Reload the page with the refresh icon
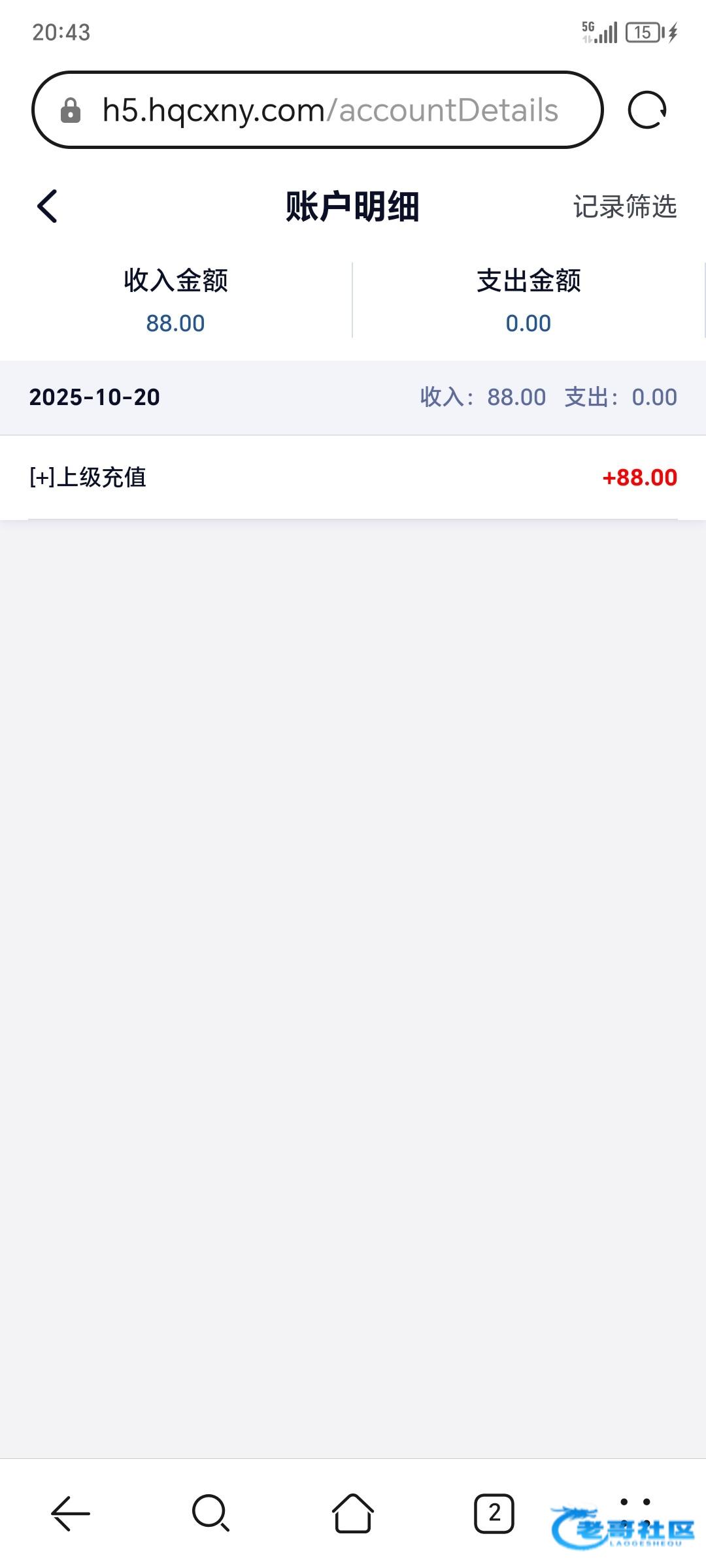Image resolution: width=706 pixels, height=1568 pixels. (647, 110)
